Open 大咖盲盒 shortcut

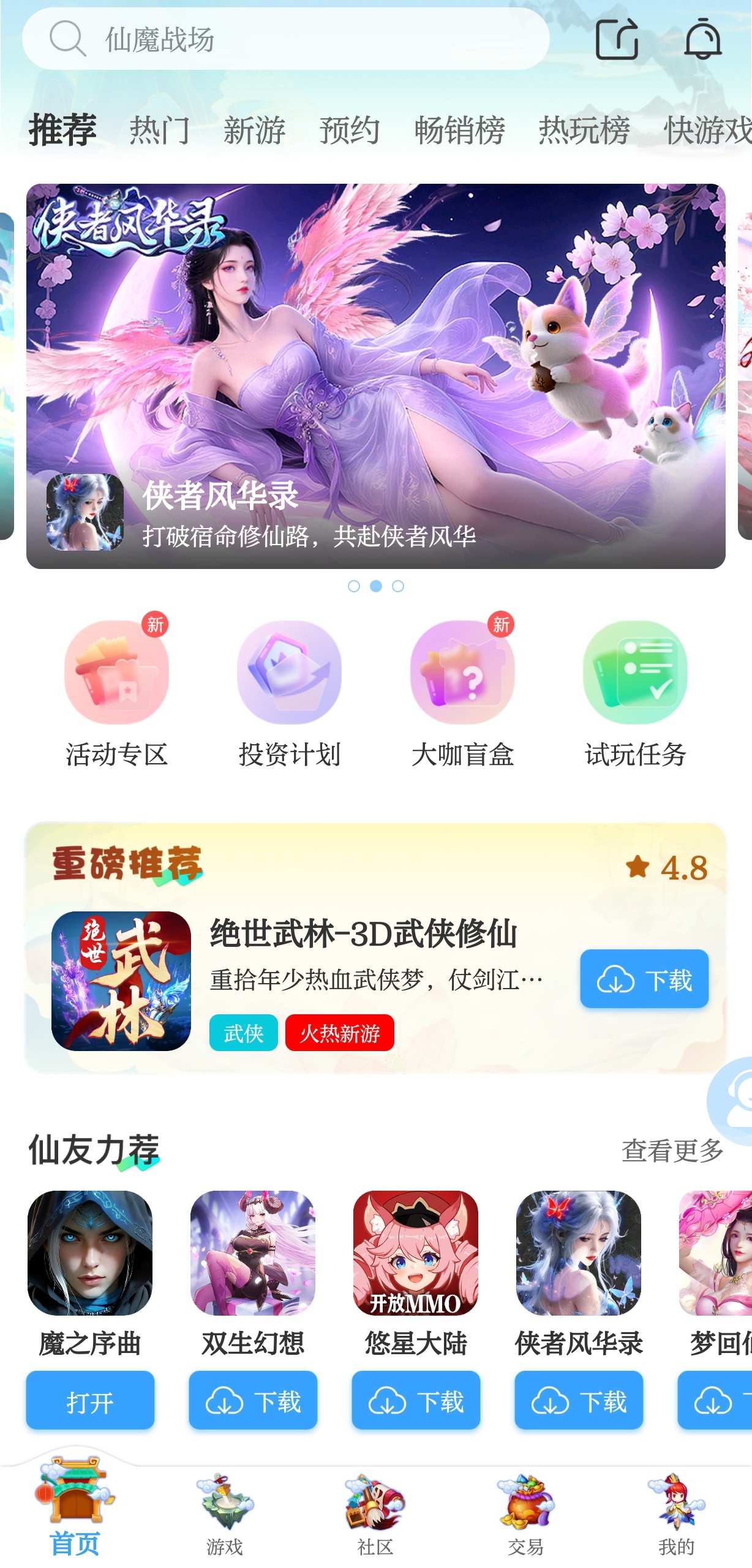pyautogui.click(x=462, y=695)
